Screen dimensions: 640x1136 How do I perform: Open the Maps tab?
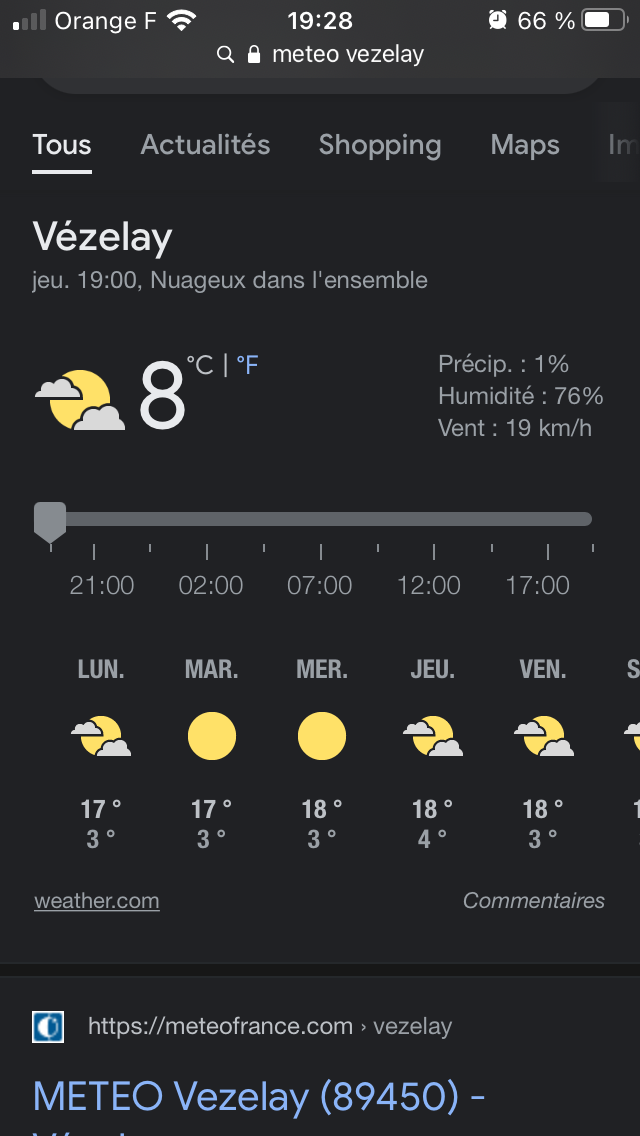pyautogui.click(x=524, y=145)
